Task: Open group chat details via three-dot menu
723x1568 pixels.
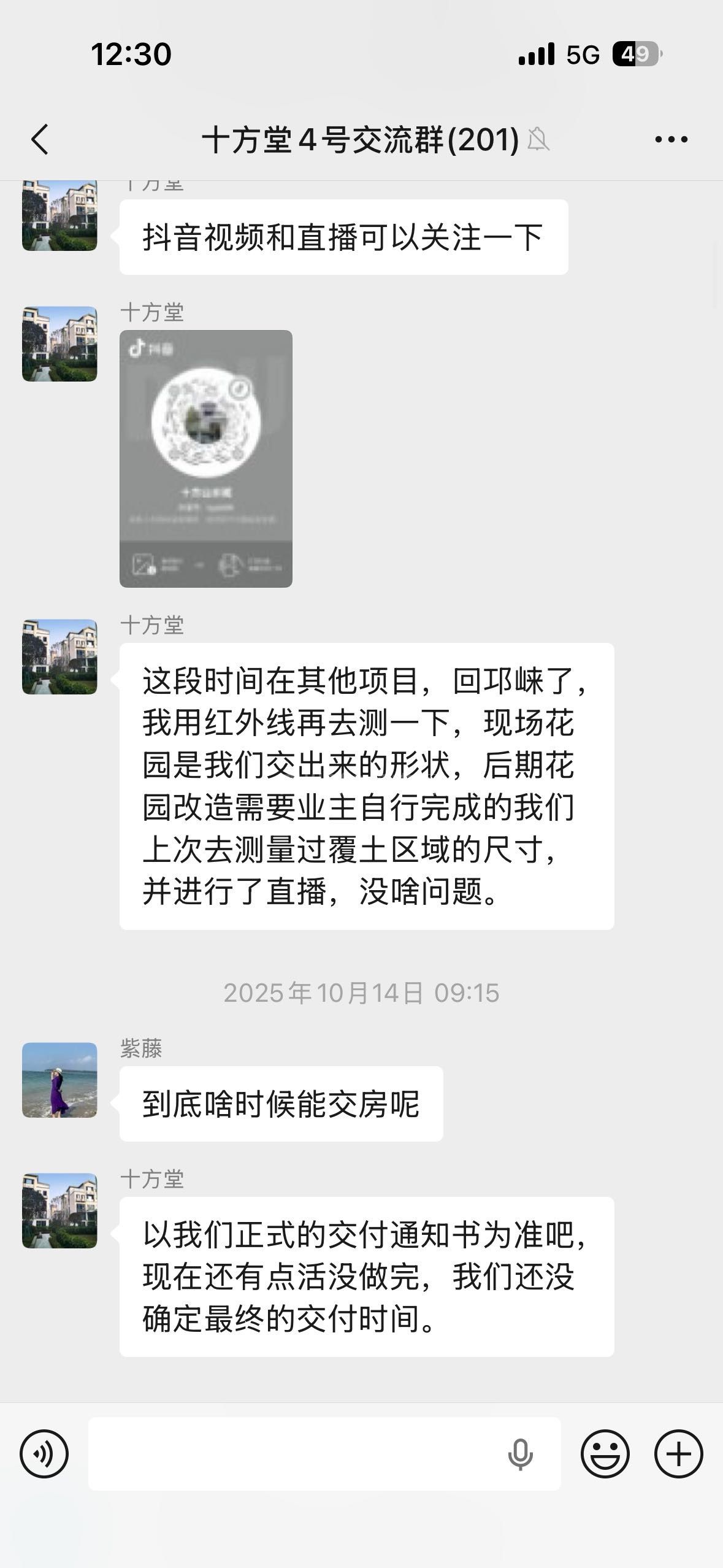Action: 671,140
